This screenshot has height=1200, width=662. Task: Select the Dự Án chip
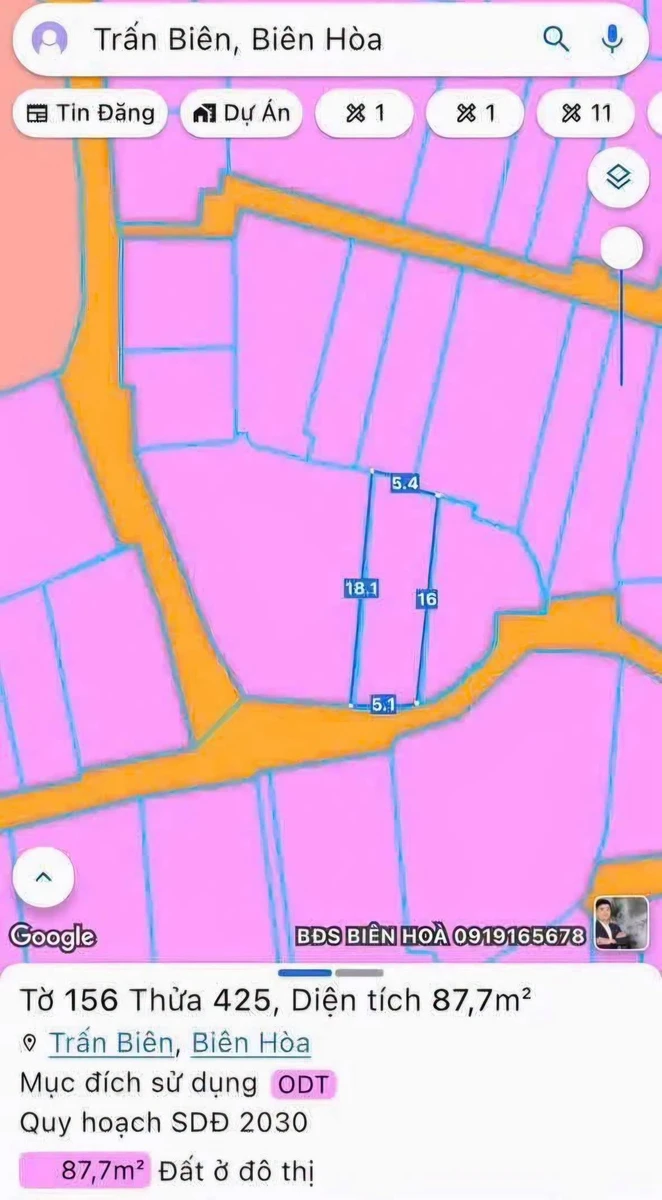coord(241,113)
